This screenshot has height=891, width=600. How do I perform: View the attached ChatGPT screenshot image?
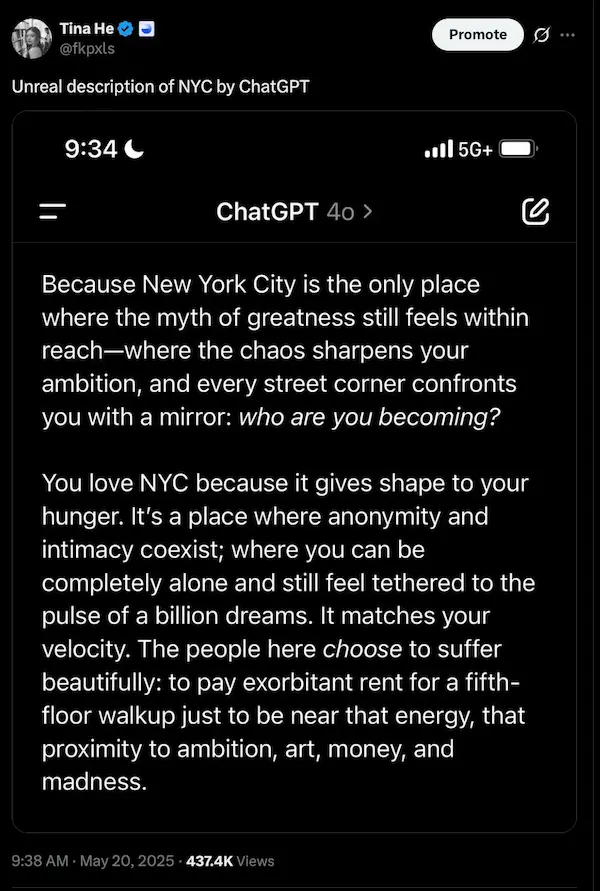(295, 470)
